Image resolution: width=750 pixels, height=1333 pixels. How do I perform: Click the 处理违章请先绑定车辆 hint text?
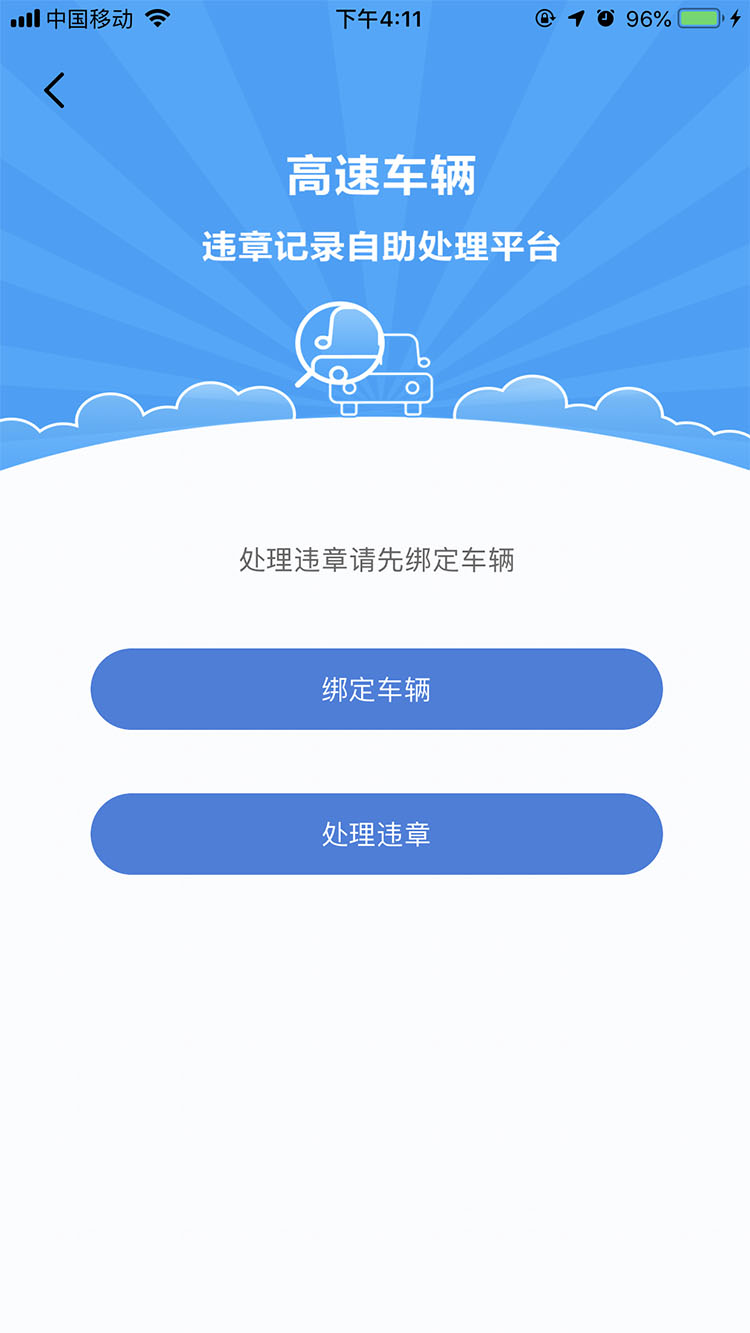375,560
